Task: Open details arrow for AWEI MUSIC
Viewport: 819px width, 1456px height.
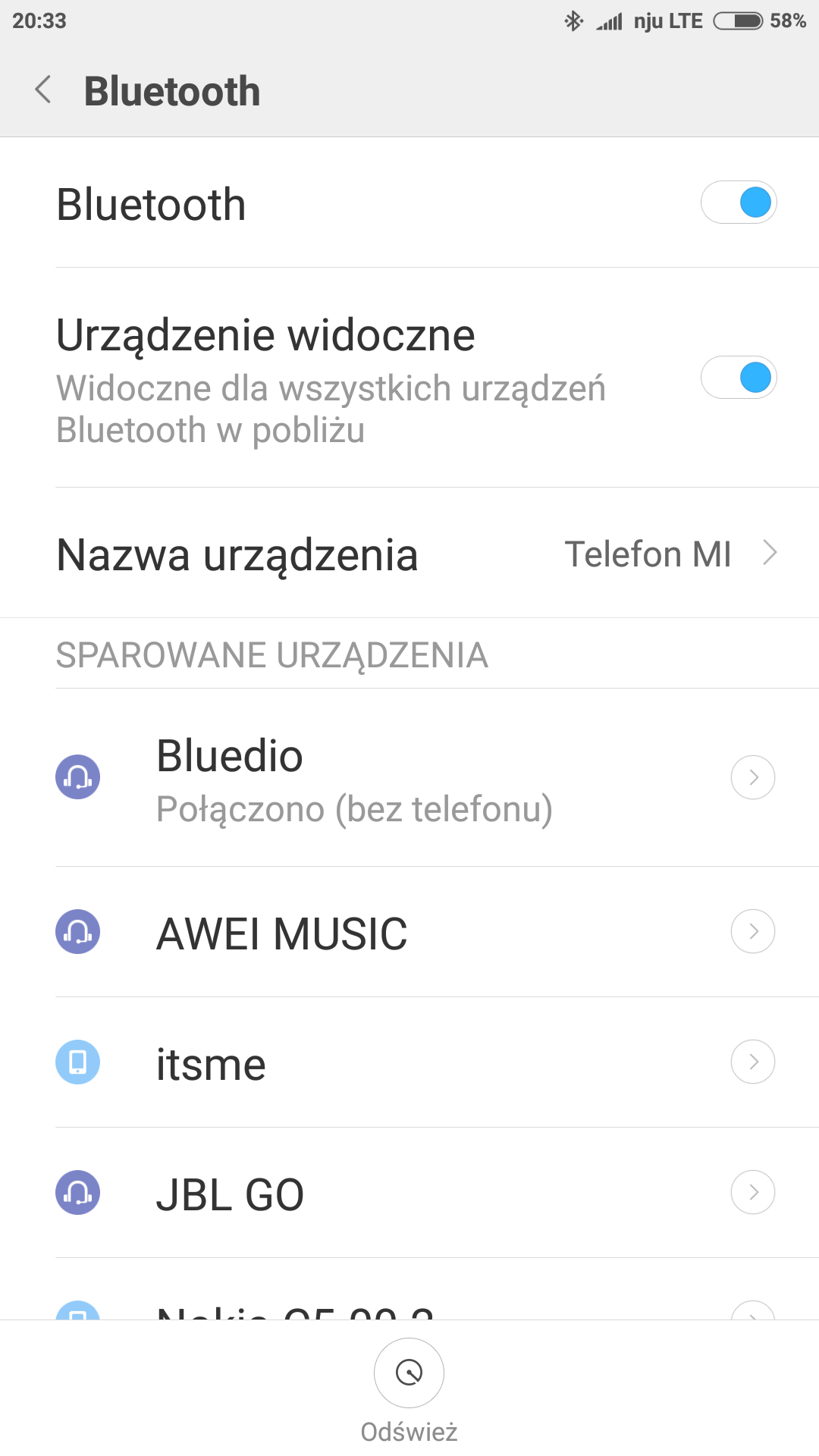Action: click(752, 931)
